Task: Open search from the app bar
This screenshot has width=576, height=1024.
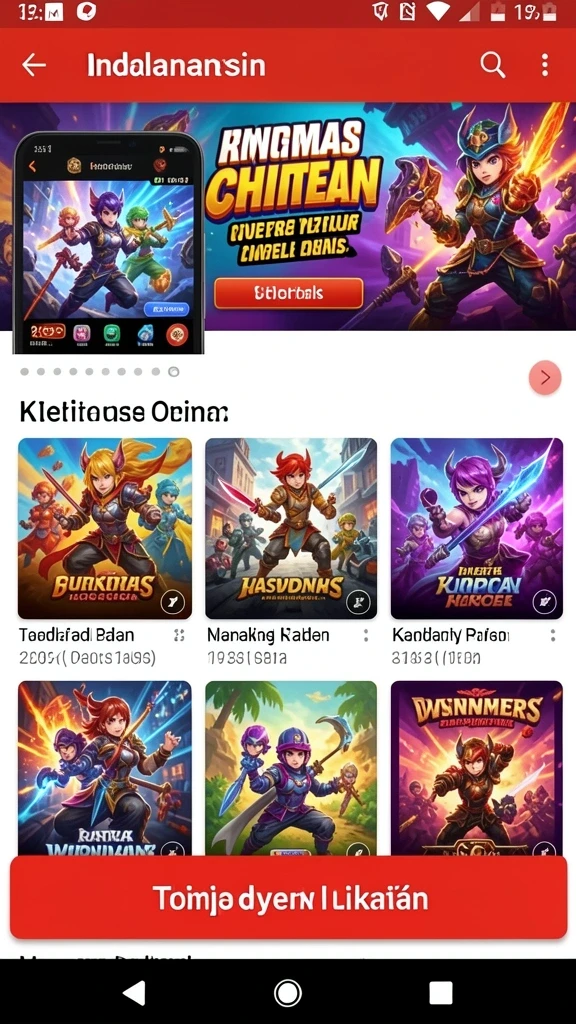Action: [x=493, y=65]
